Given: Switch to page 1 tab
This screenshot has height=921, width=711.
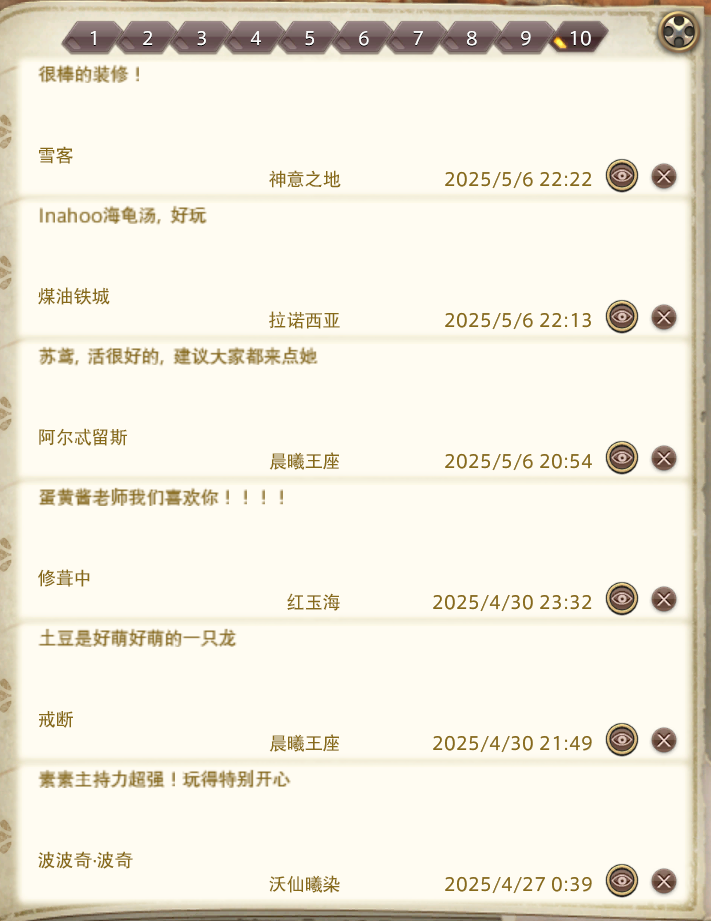Looking at the screenshot, I should [93, 39].
